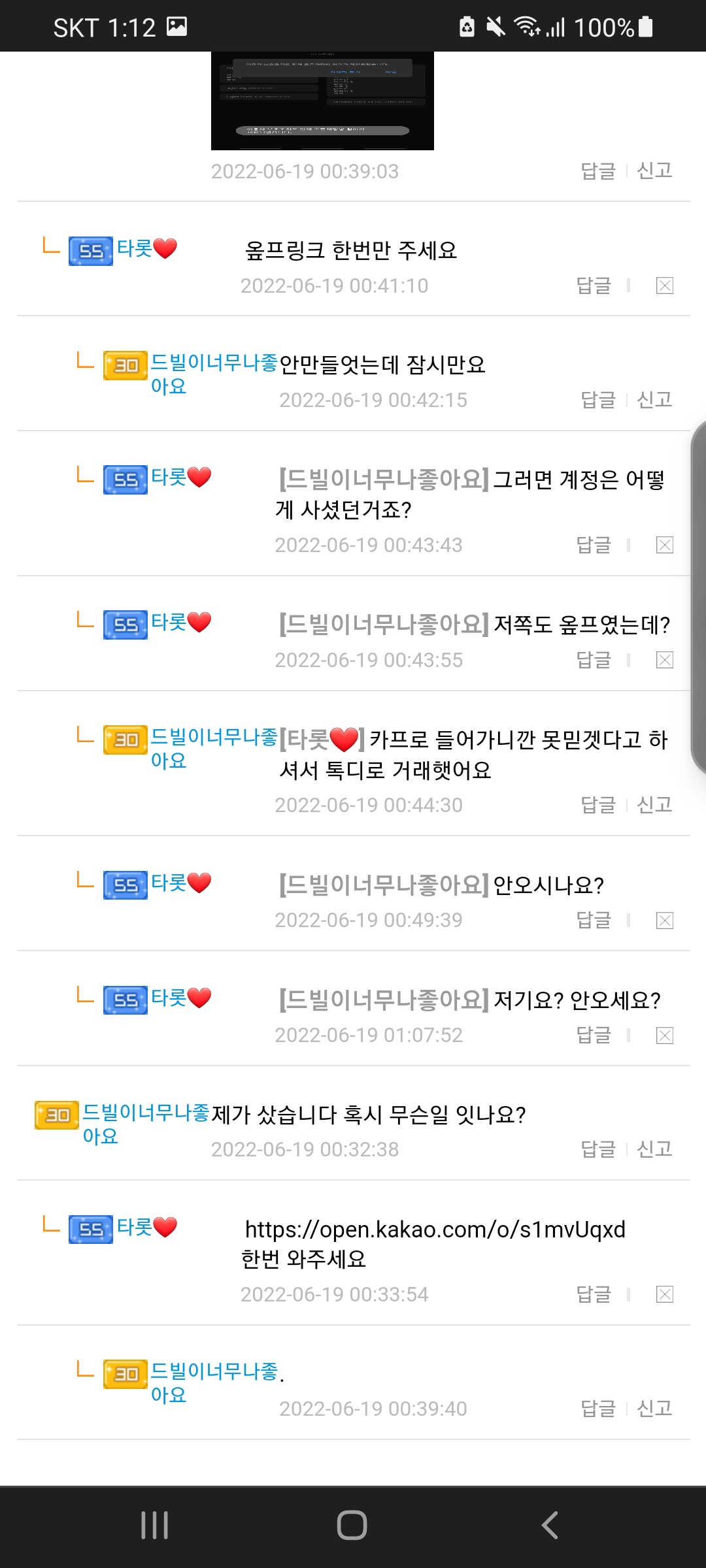This screenshot has height=1568, width=706.
Task: Open recent apps from the navigation bar
Action: [x=155, y=1526]
